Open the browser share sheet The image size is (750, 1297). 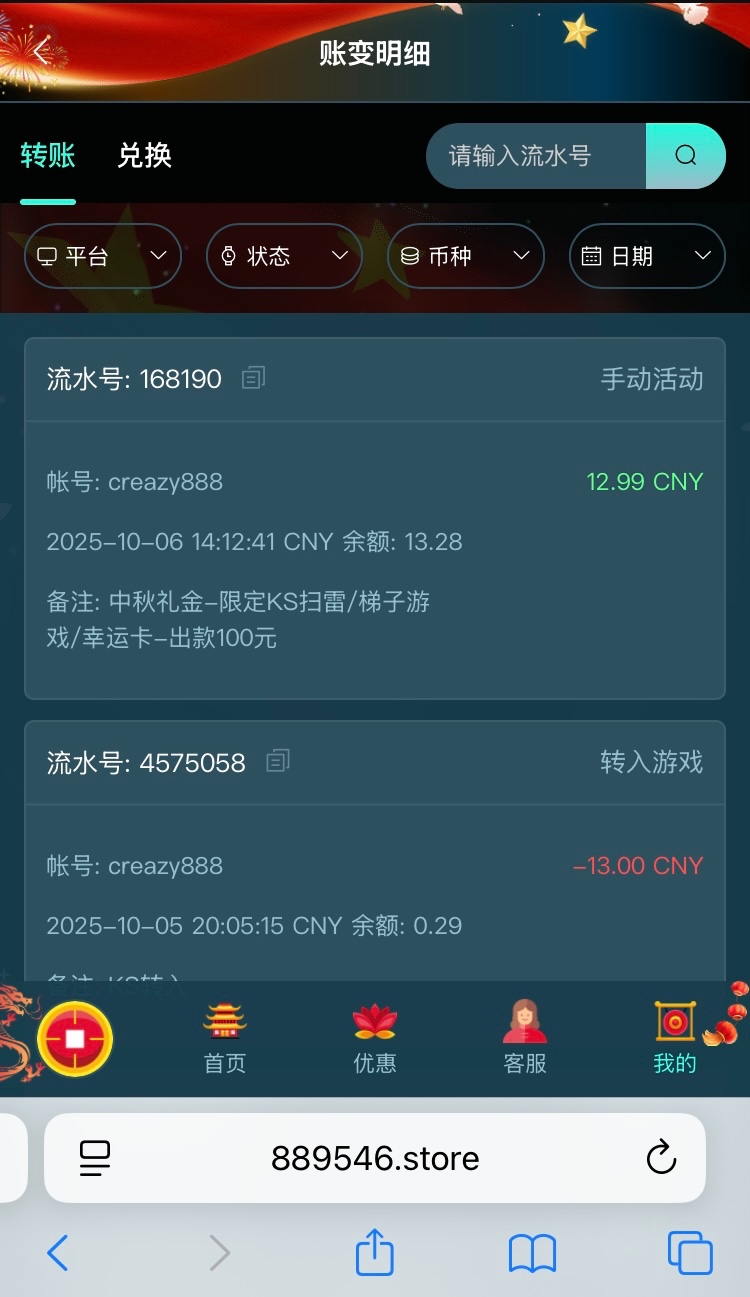pos(375,1252)
